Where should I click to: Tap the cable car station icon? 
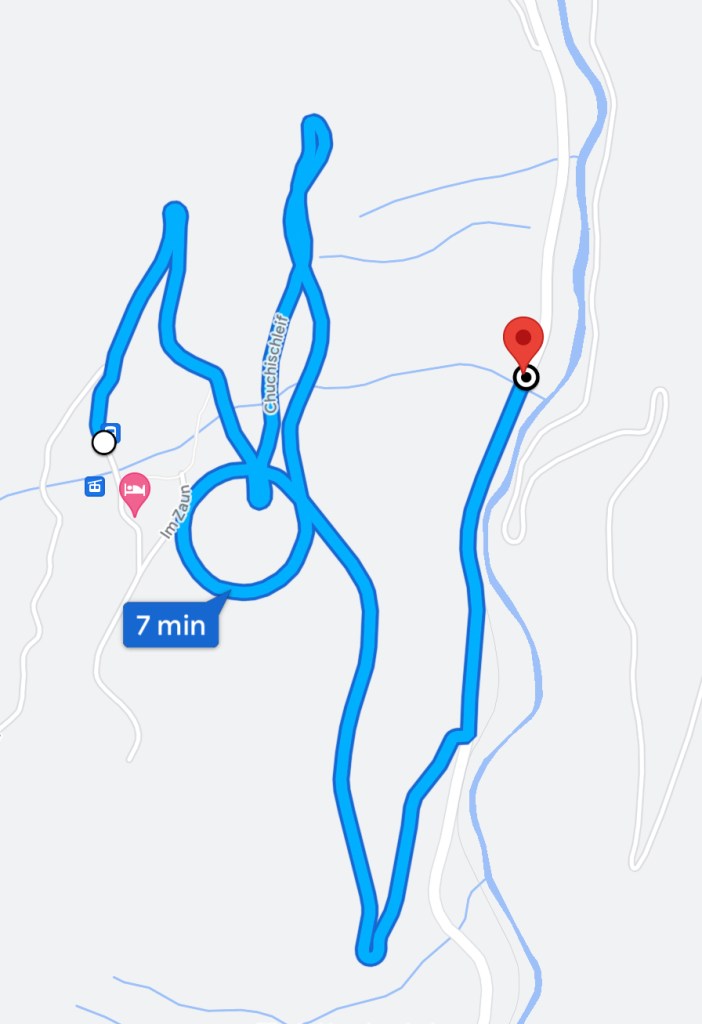[95, 487]
